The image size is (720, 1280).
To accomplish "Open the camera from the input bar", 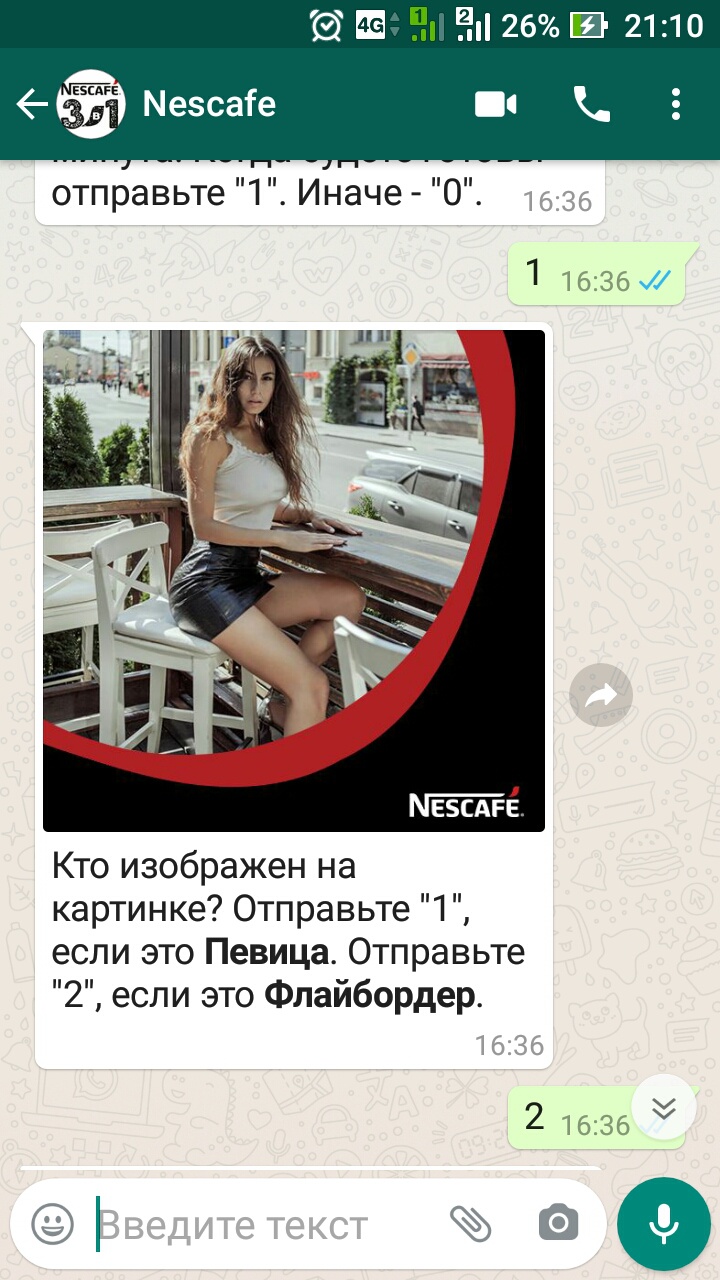I will (558, 1222).
